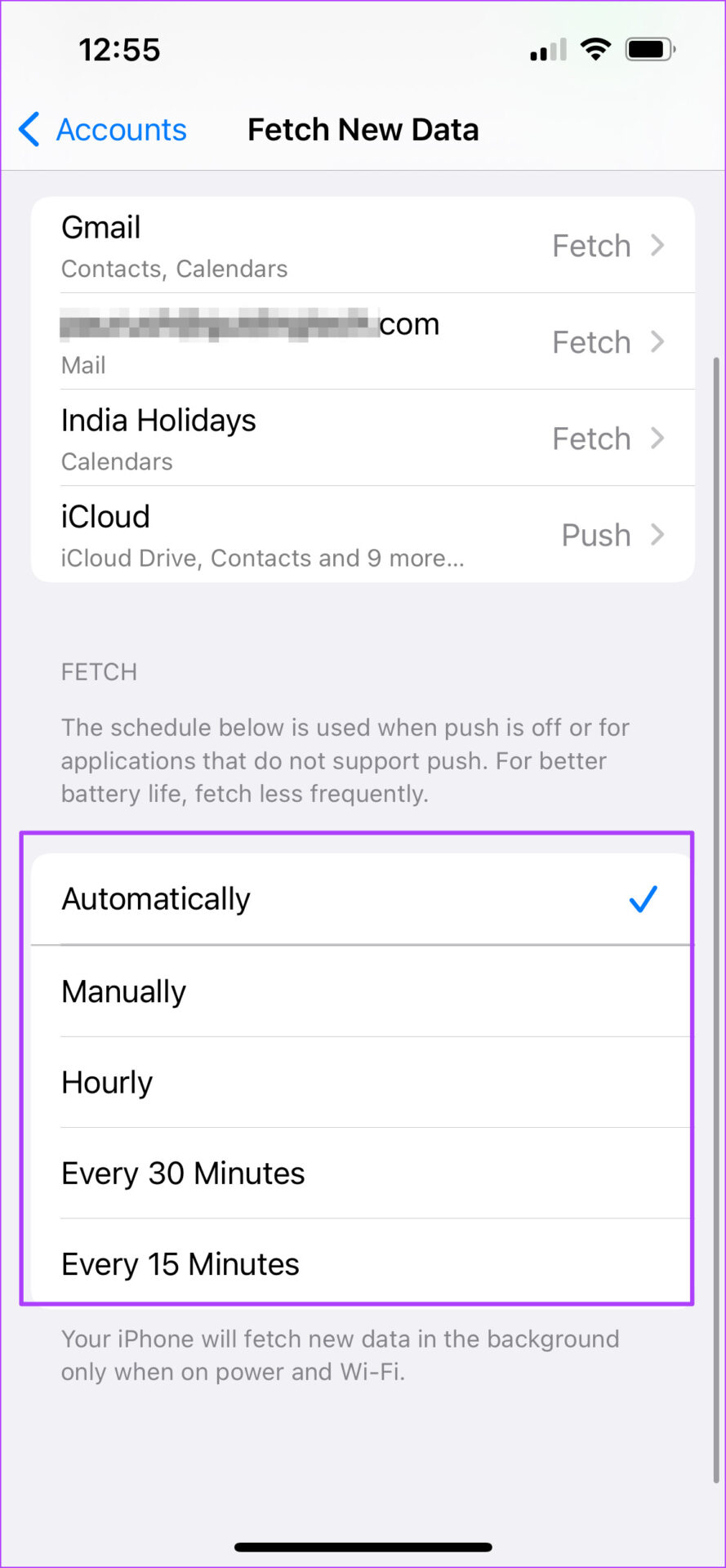The image size is (726, 1568).
Task: Select Every 30 Minutes fetch option
Action: click(x=363, y=1173)
